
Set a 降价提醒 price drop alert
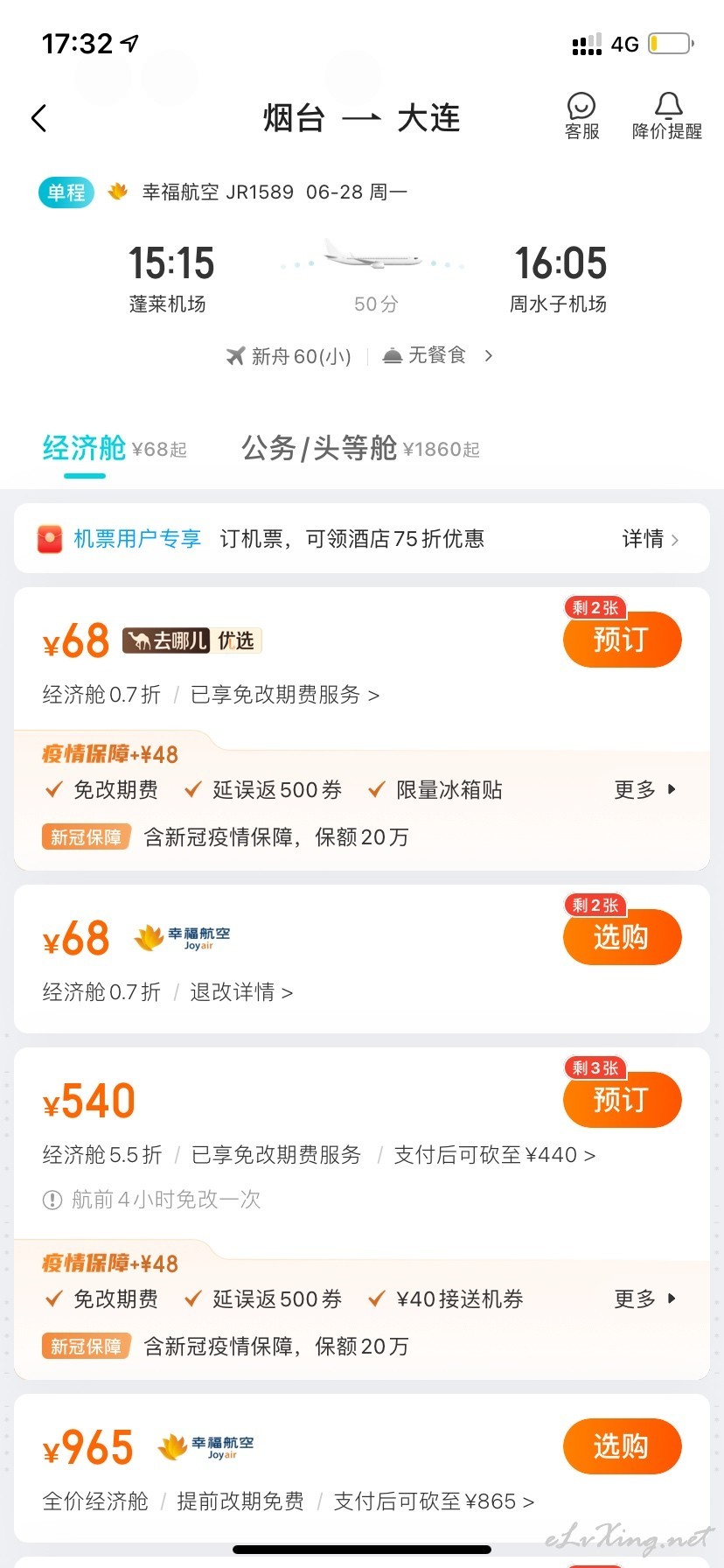(667, 116)
